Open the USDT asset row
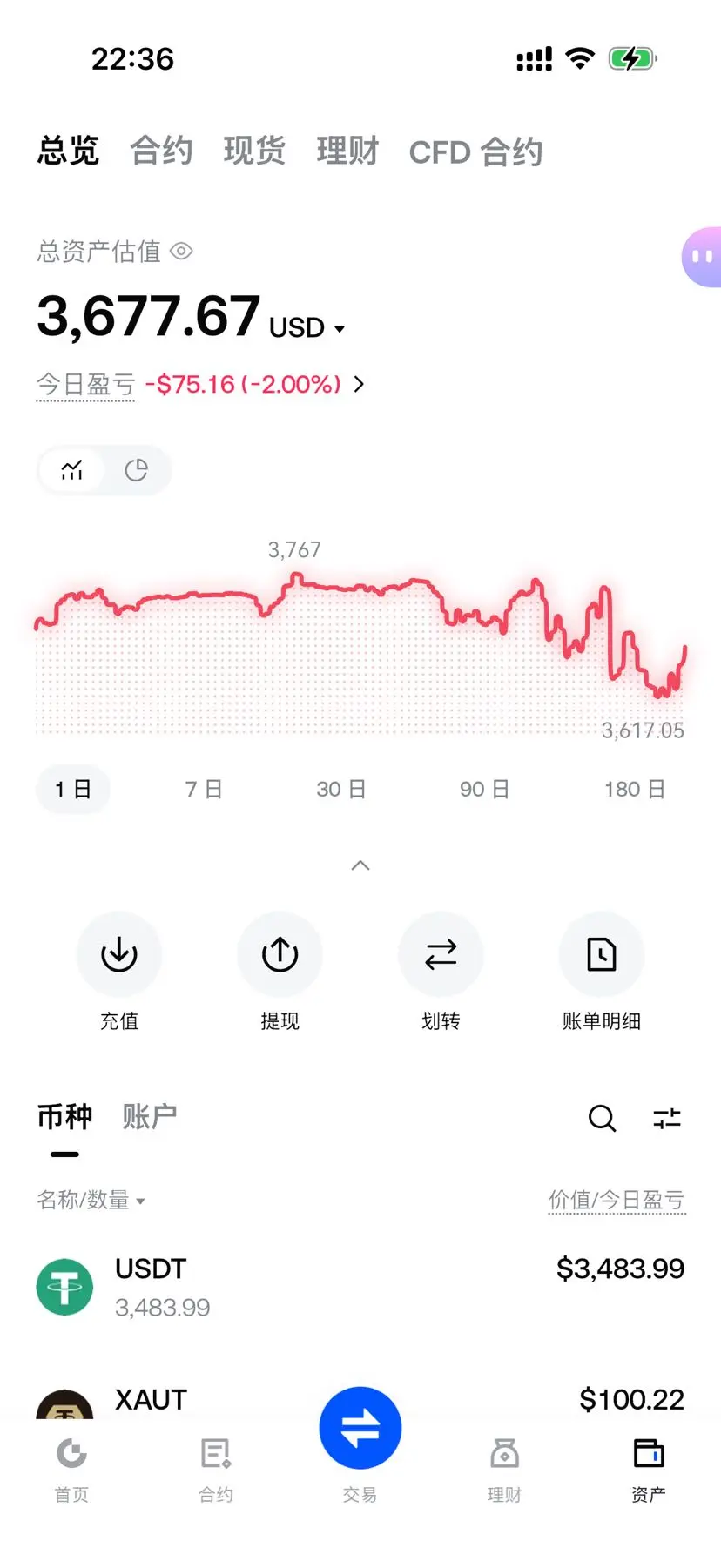This screenshot has width=721, height=1568. (x=360, y=1287)
